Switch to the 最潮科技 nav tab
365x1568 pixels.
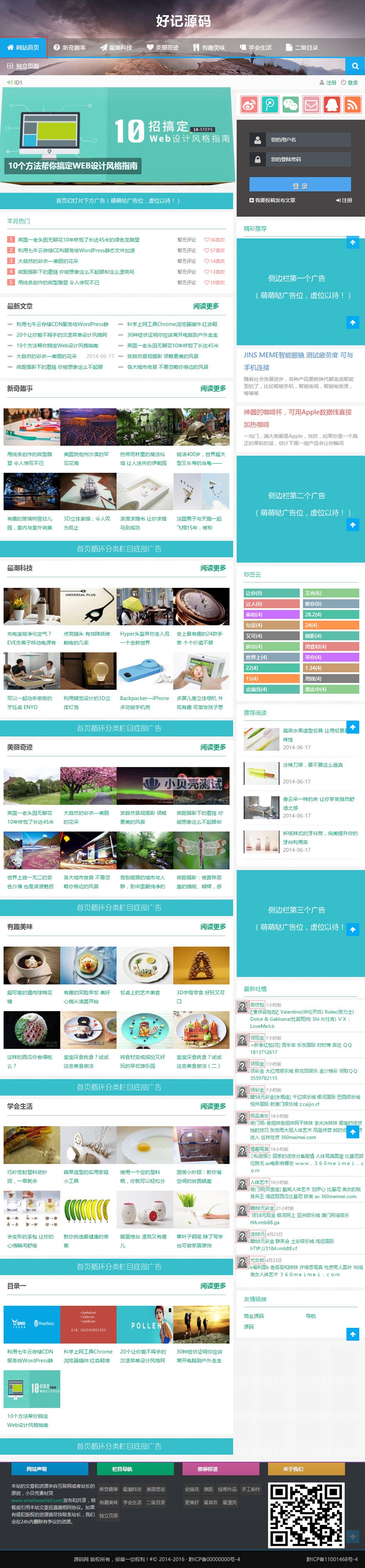click(x=116, y=47)
